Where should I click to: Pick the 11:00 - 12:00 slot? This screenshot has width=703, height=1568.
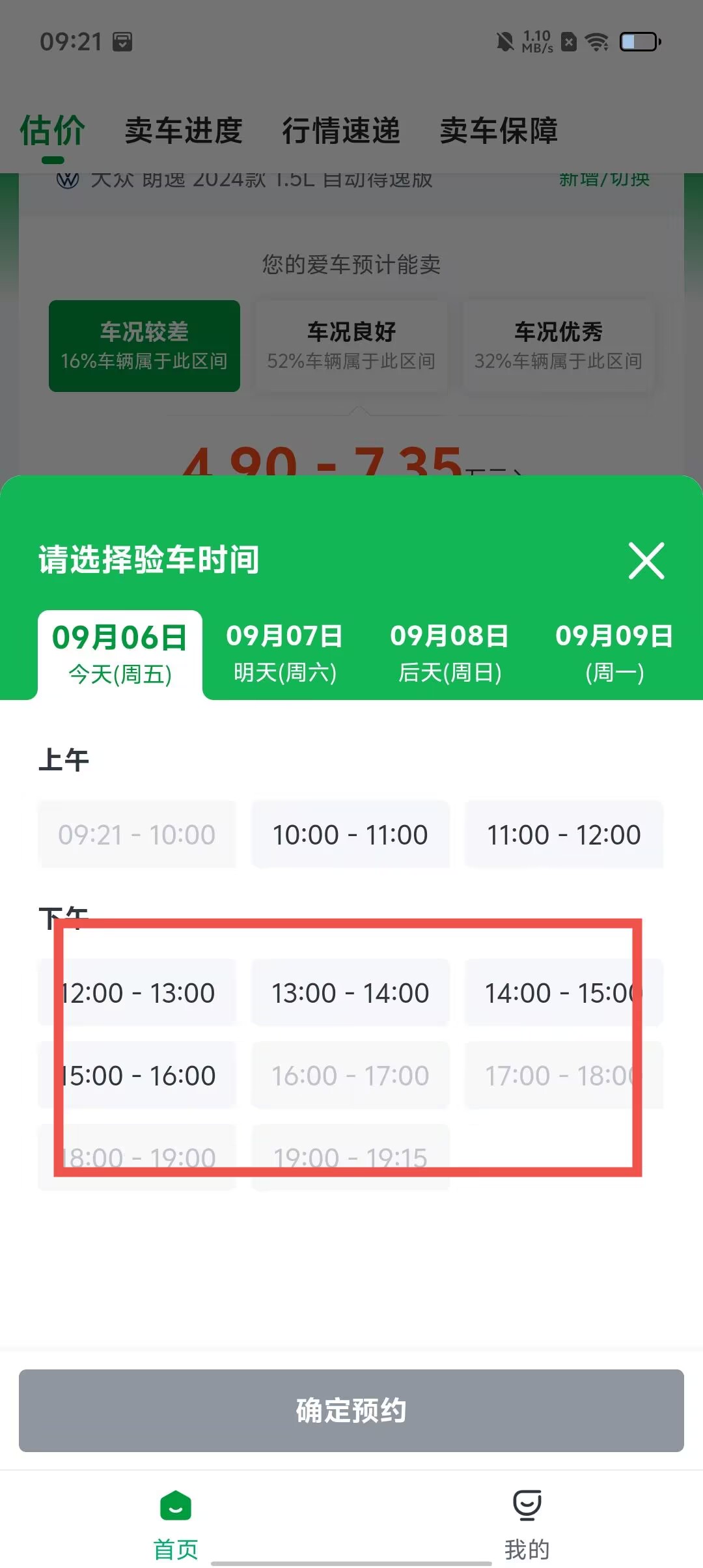tap(564, 835)
